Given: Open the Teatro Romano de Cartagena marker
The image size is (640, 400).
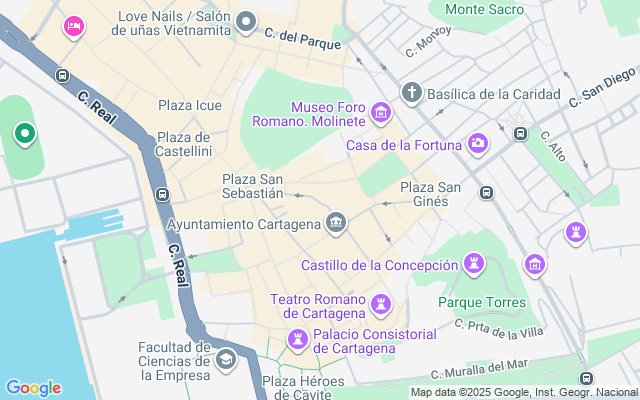Looking at the screenshot, I should click(x=380, y=303).
